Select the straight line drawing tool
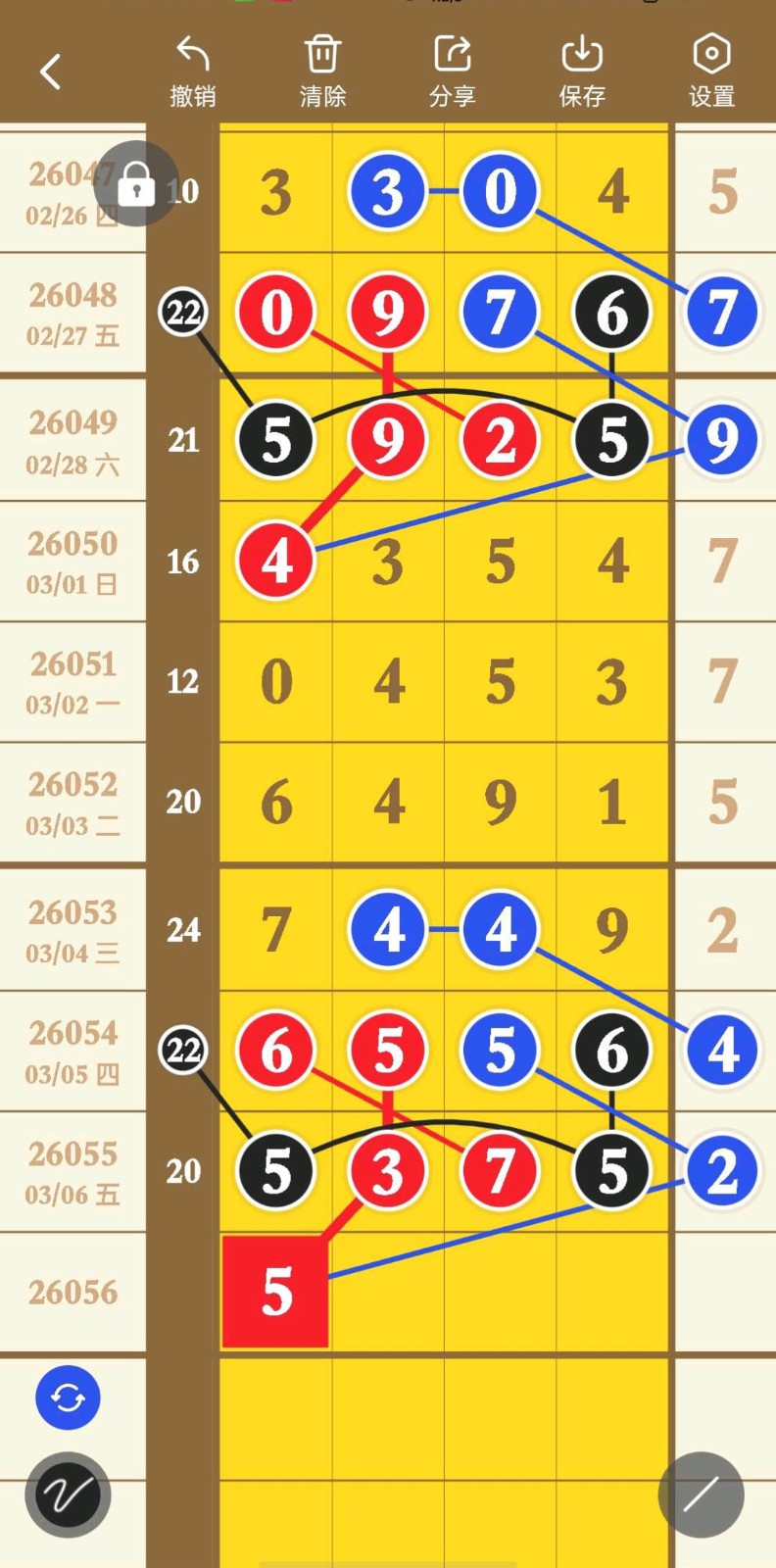776x1568 pixels. pyautogui.click(x=701, y=1494)
